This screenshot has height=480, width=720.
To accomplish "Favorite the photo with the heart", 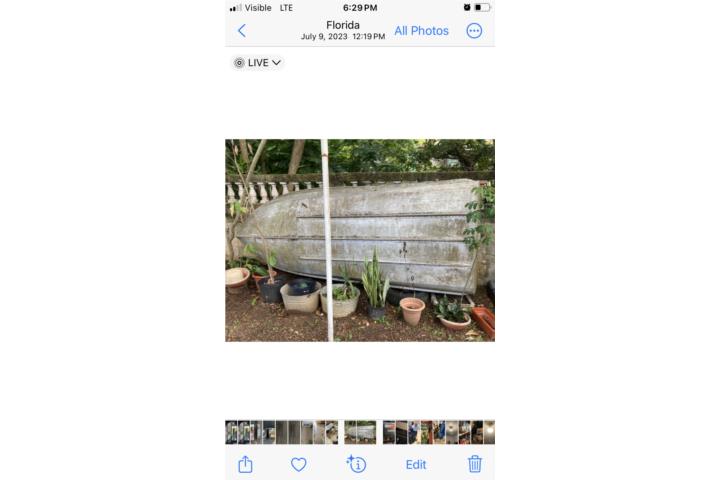I will click(298, 464).
